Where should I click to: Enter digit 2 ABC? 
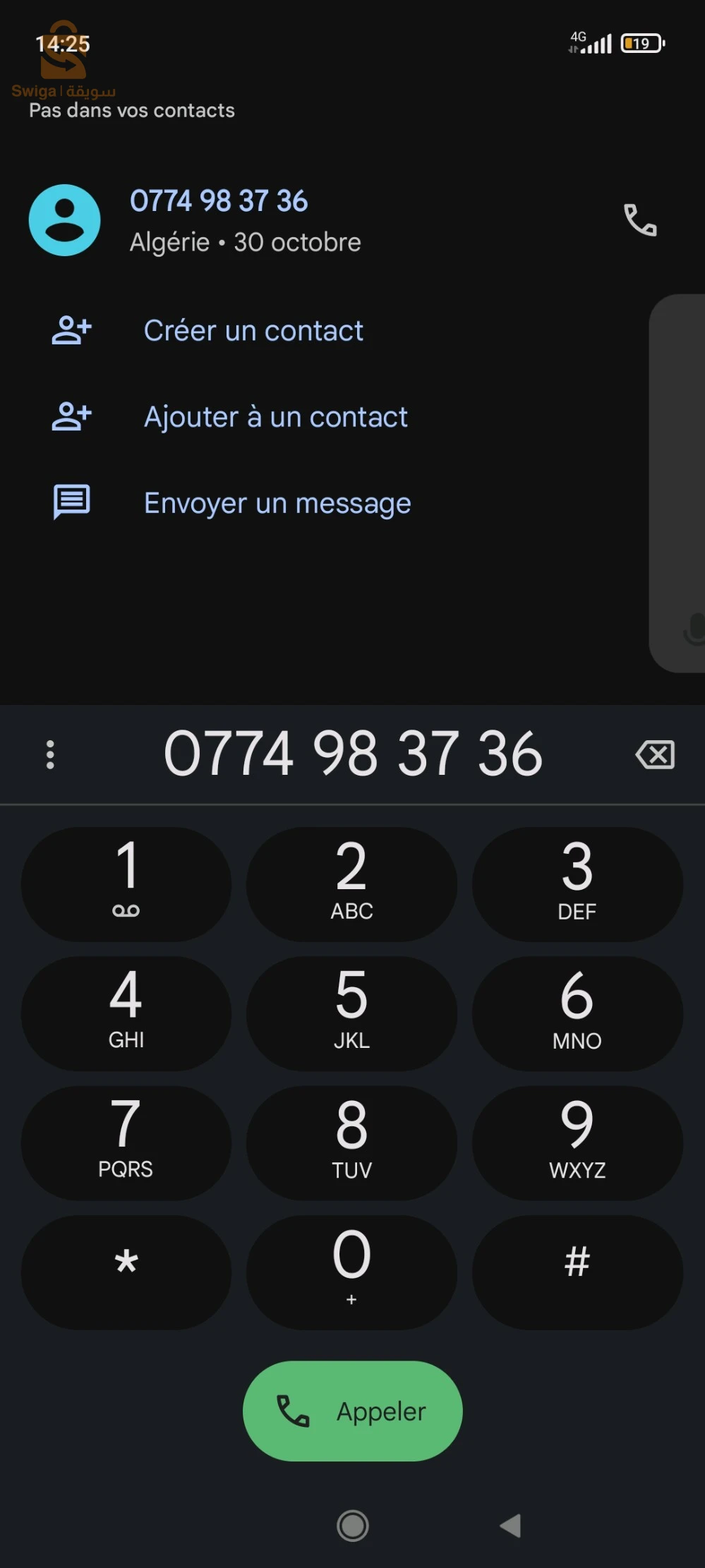pos(351,883)
